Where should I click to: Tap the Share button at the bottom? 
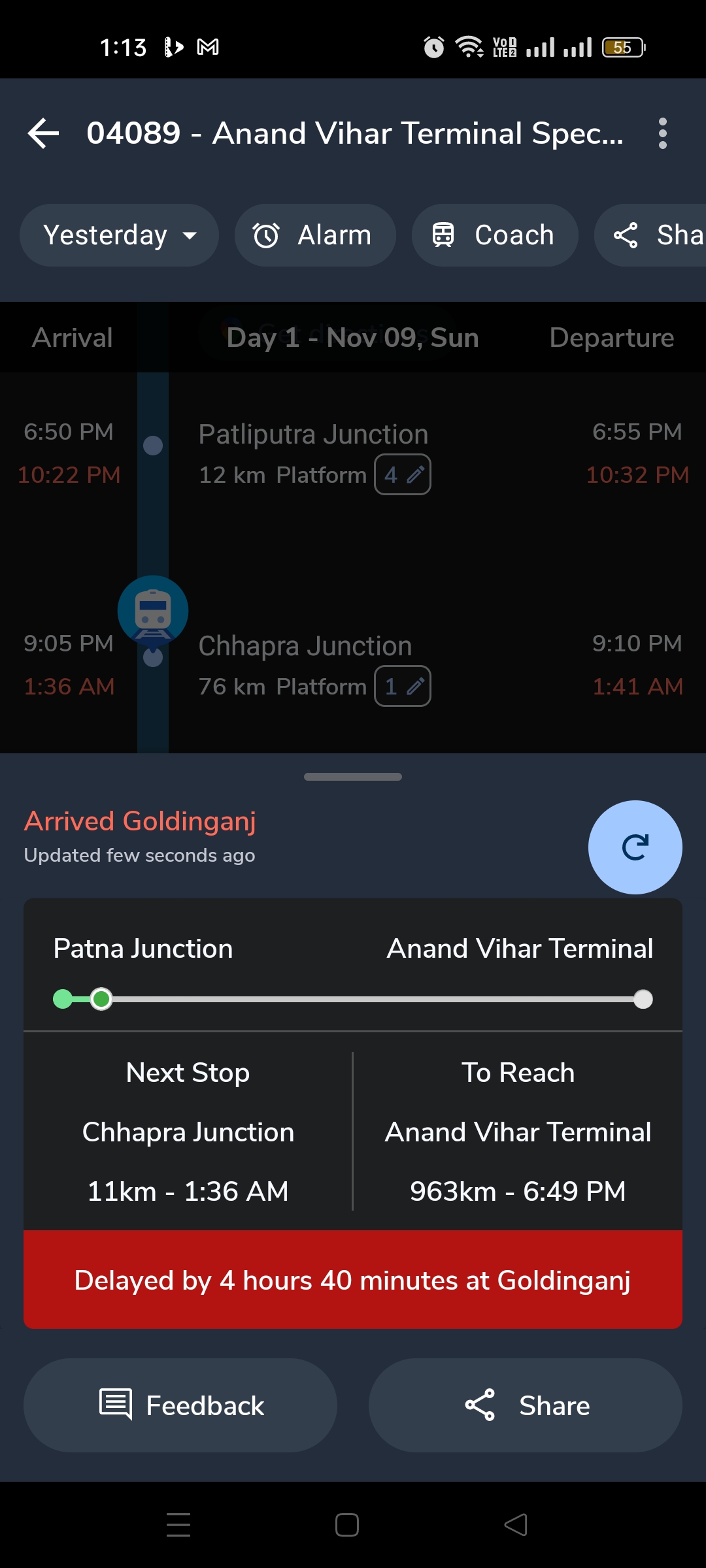coord(526,1405)
